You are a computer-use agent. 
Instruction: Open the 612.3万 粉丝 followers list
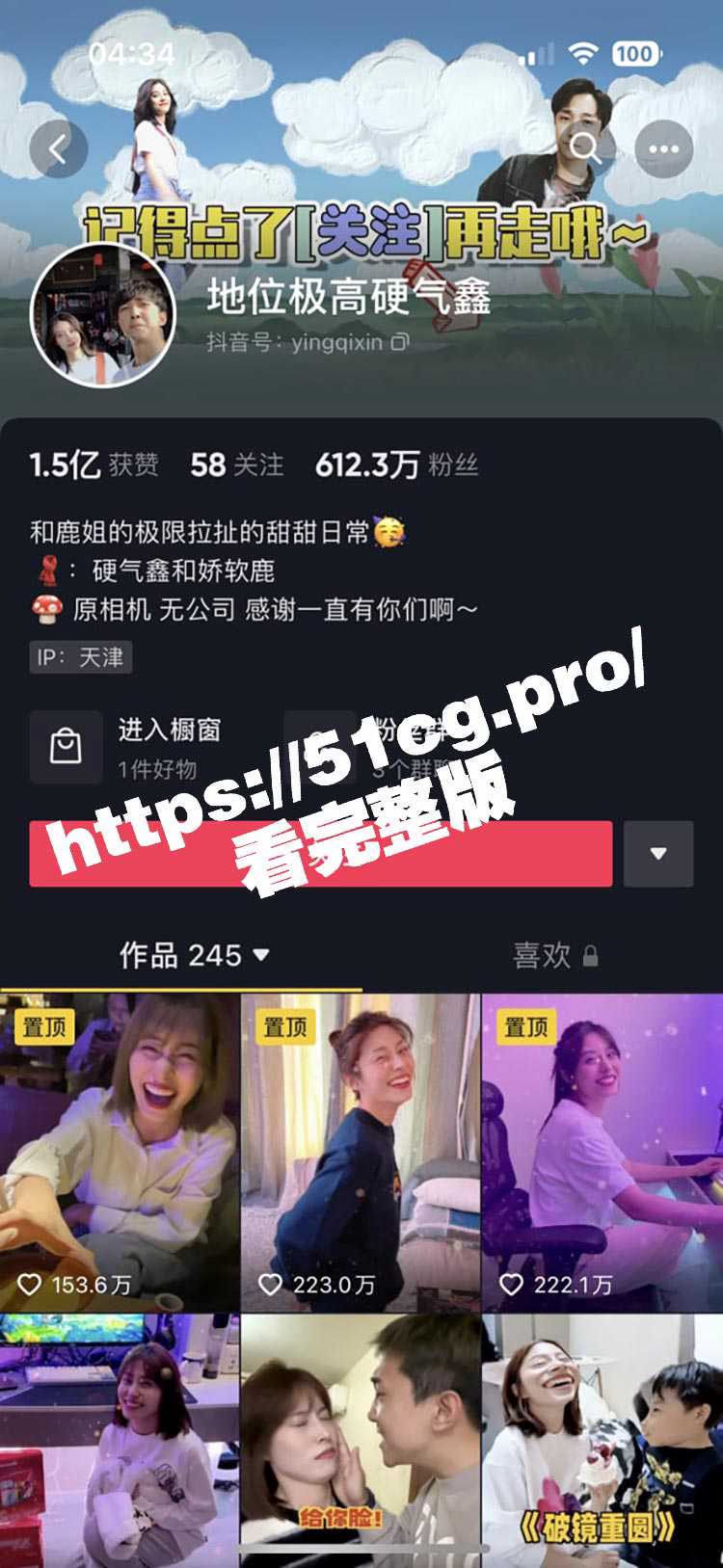(396, 465)
